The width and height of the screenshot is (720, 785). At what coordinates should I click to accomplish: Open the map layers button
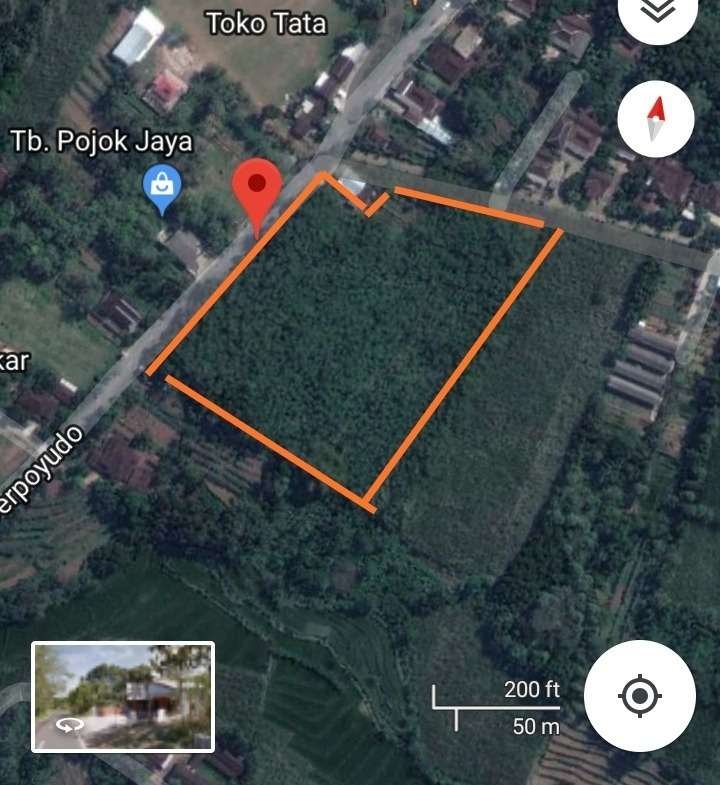(657, 14)
